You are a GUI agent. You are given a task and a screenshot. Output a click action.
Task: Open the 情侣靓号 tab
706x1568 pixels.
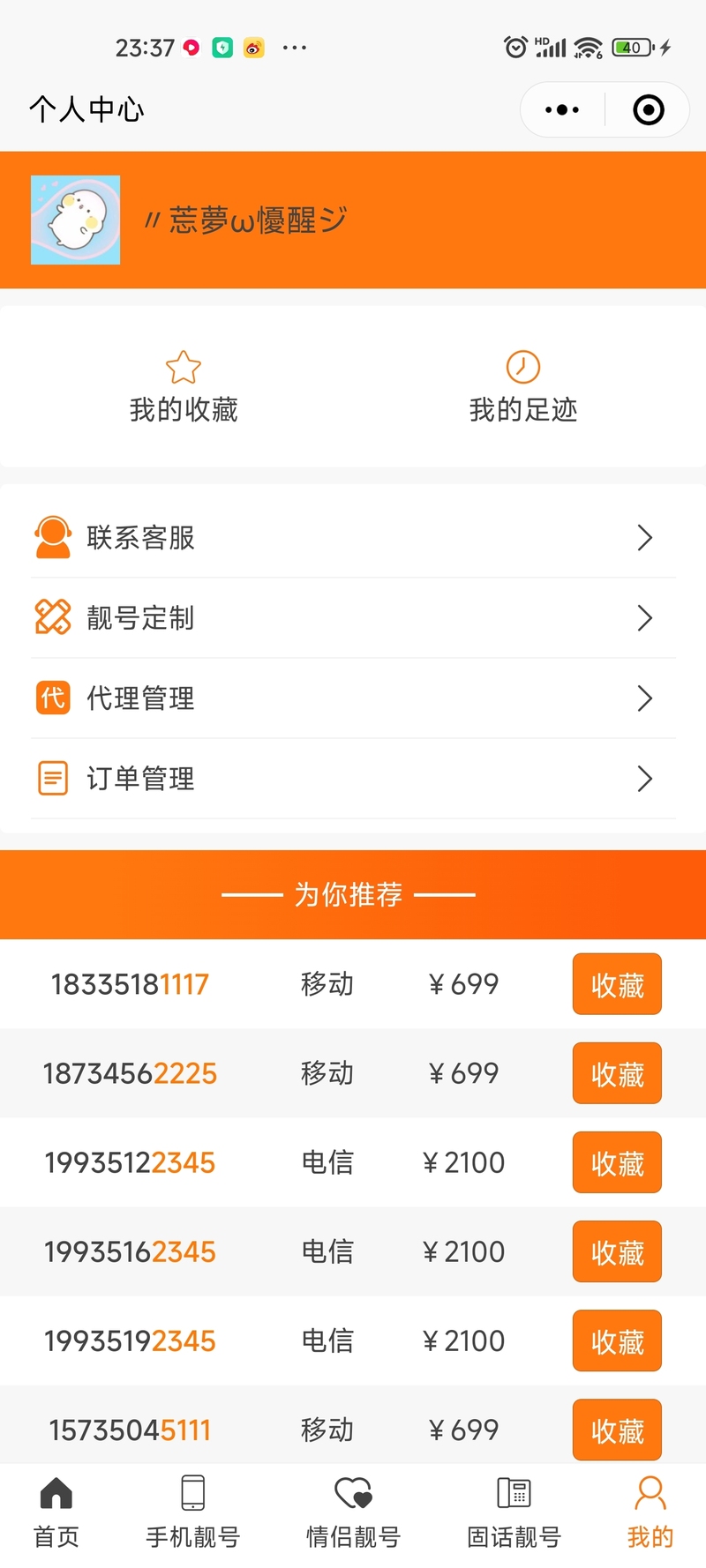(x=353, y=1512)
